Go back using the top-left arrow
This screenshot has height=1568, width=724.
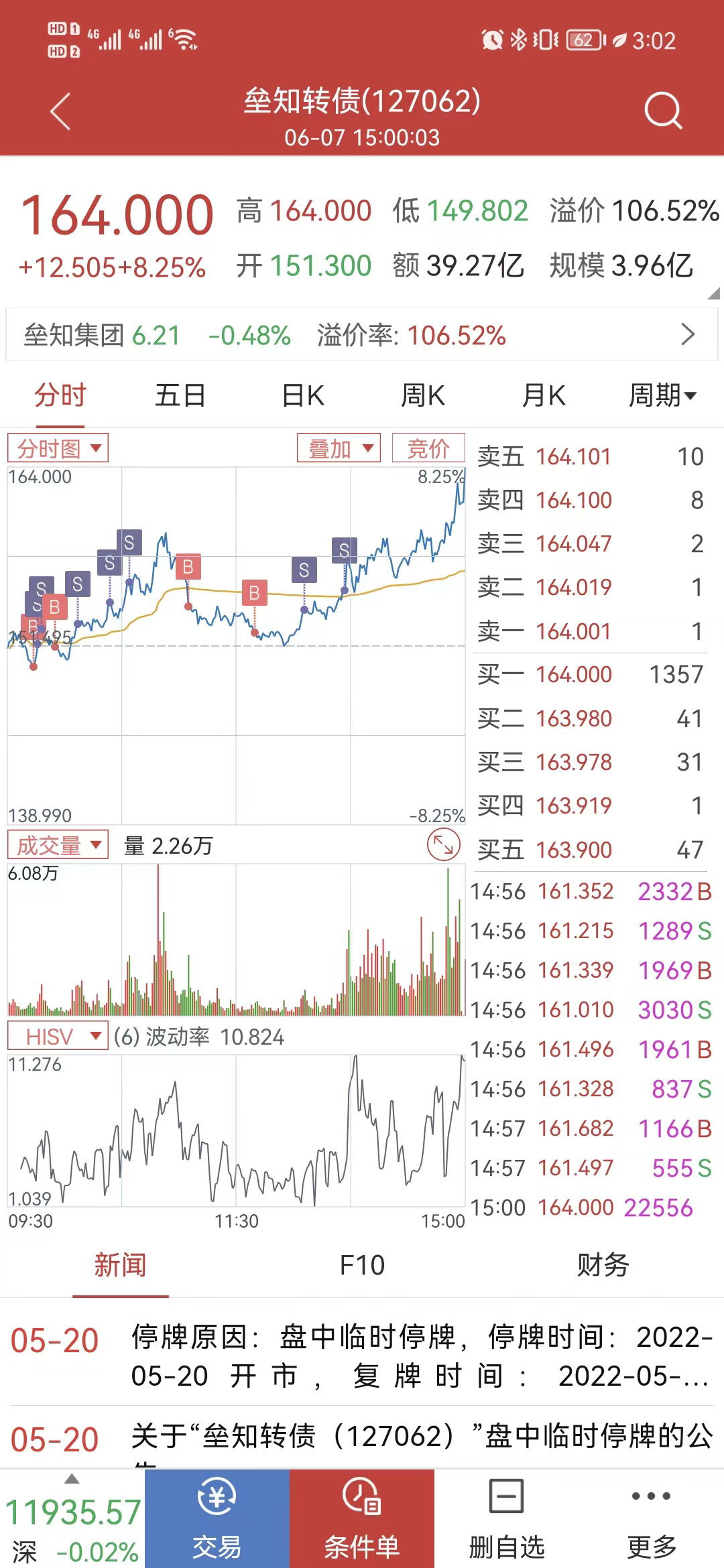(x=60, y=111)
